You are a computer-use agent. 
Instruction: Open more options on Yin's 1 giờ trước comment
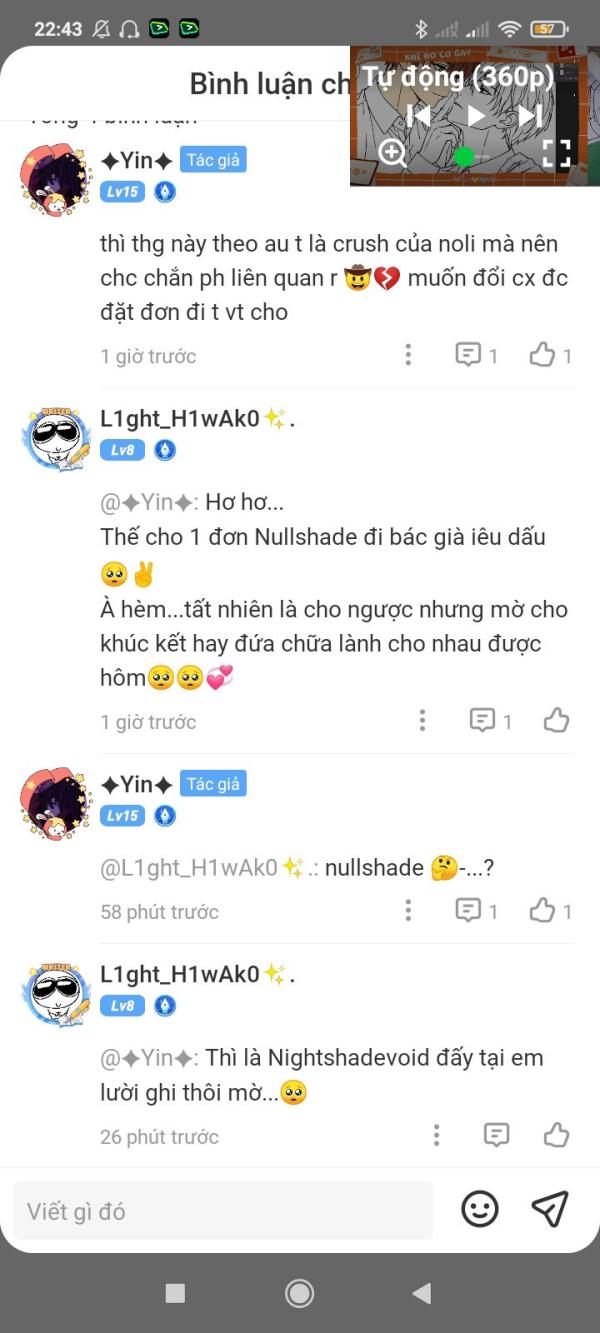coord(408,355)
